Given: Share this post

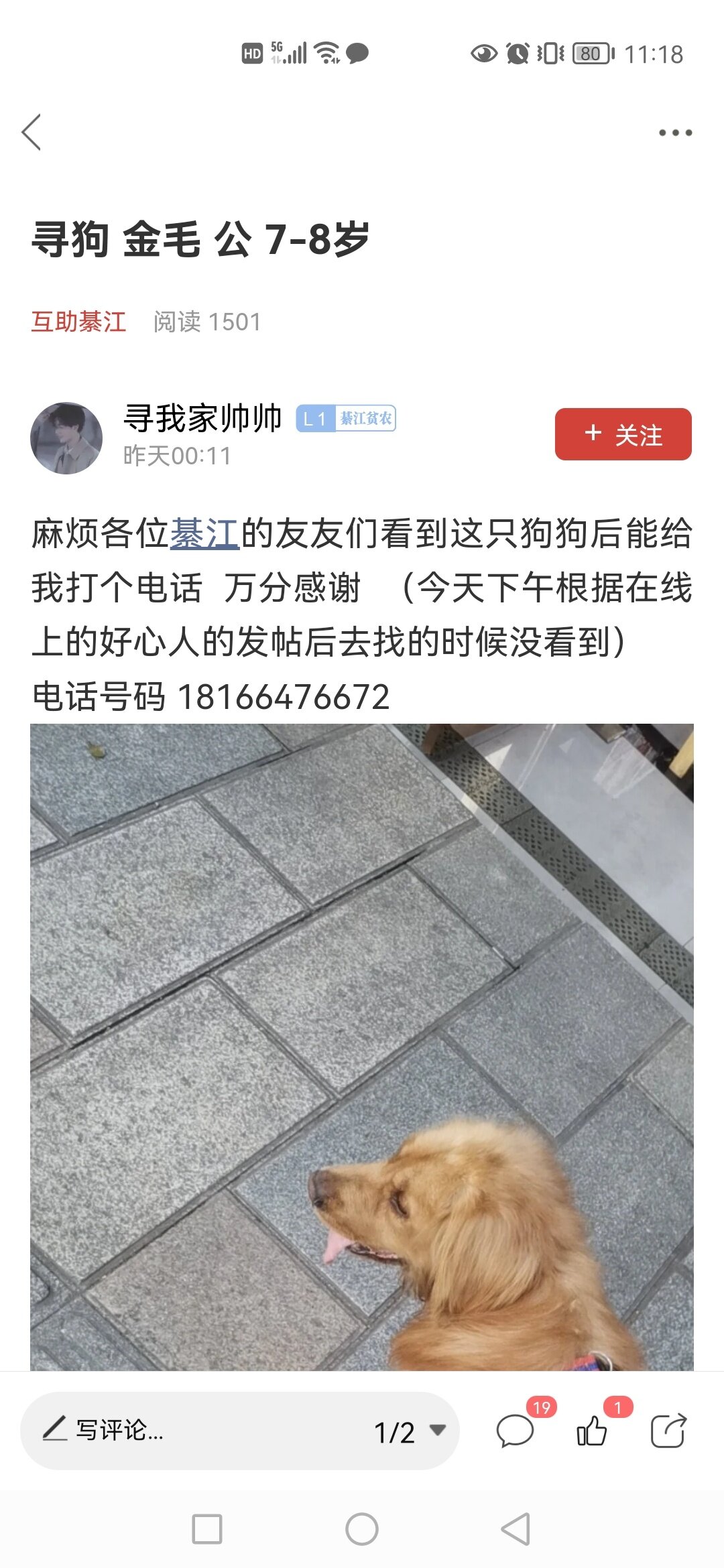Looking at the screenshot, I should [669, 1431].
